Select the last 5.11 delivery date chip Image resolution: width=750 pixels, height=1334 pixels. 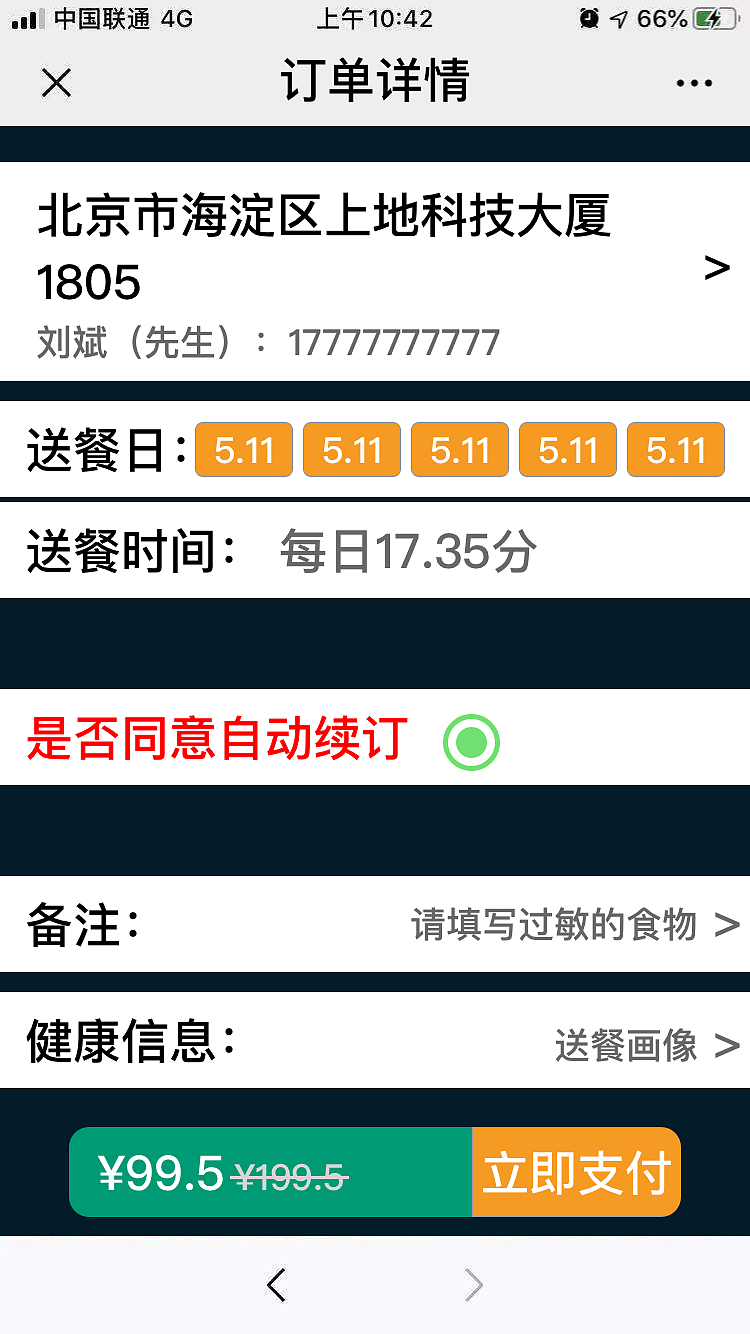675,450
